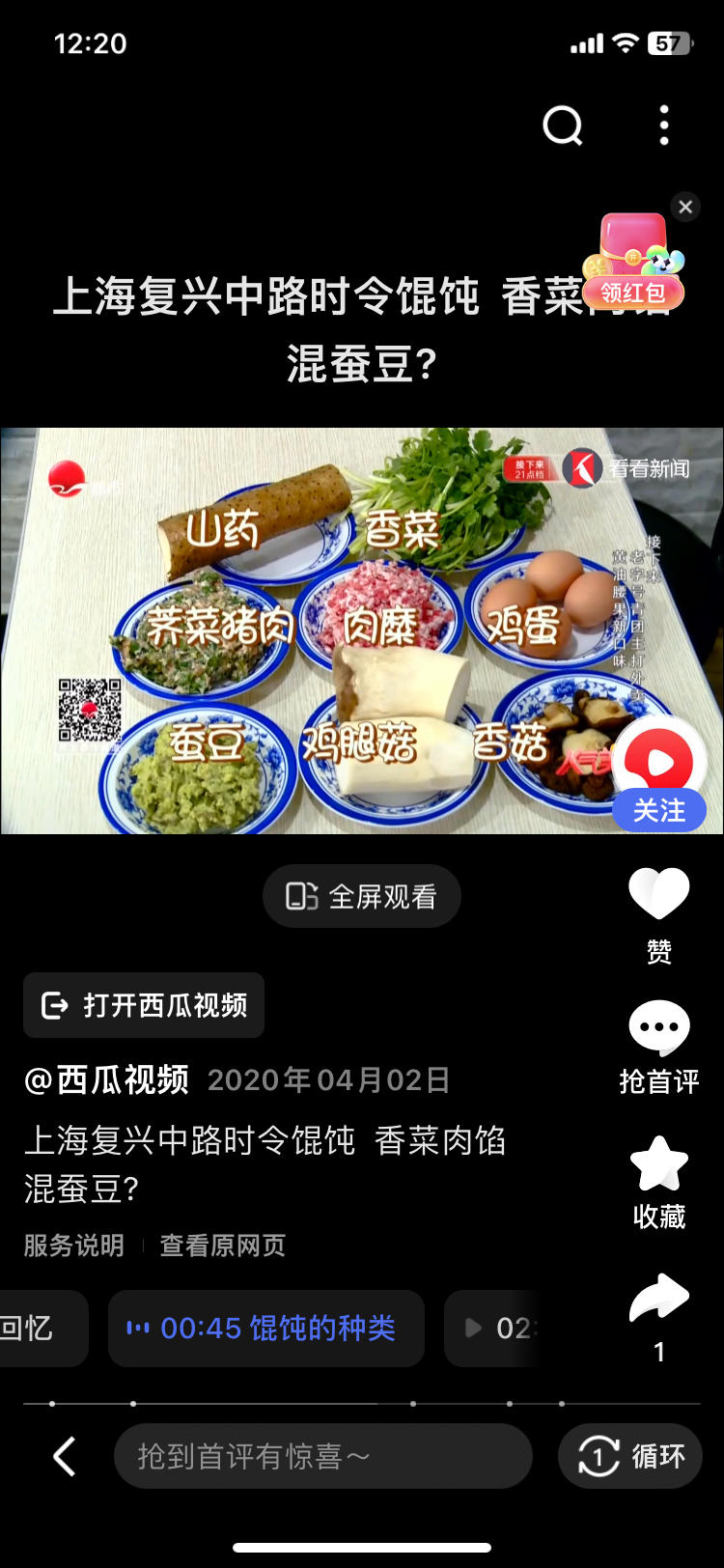Screen dimensions: 724x1568
Task: Play the video in the player area
Action: 362,630
